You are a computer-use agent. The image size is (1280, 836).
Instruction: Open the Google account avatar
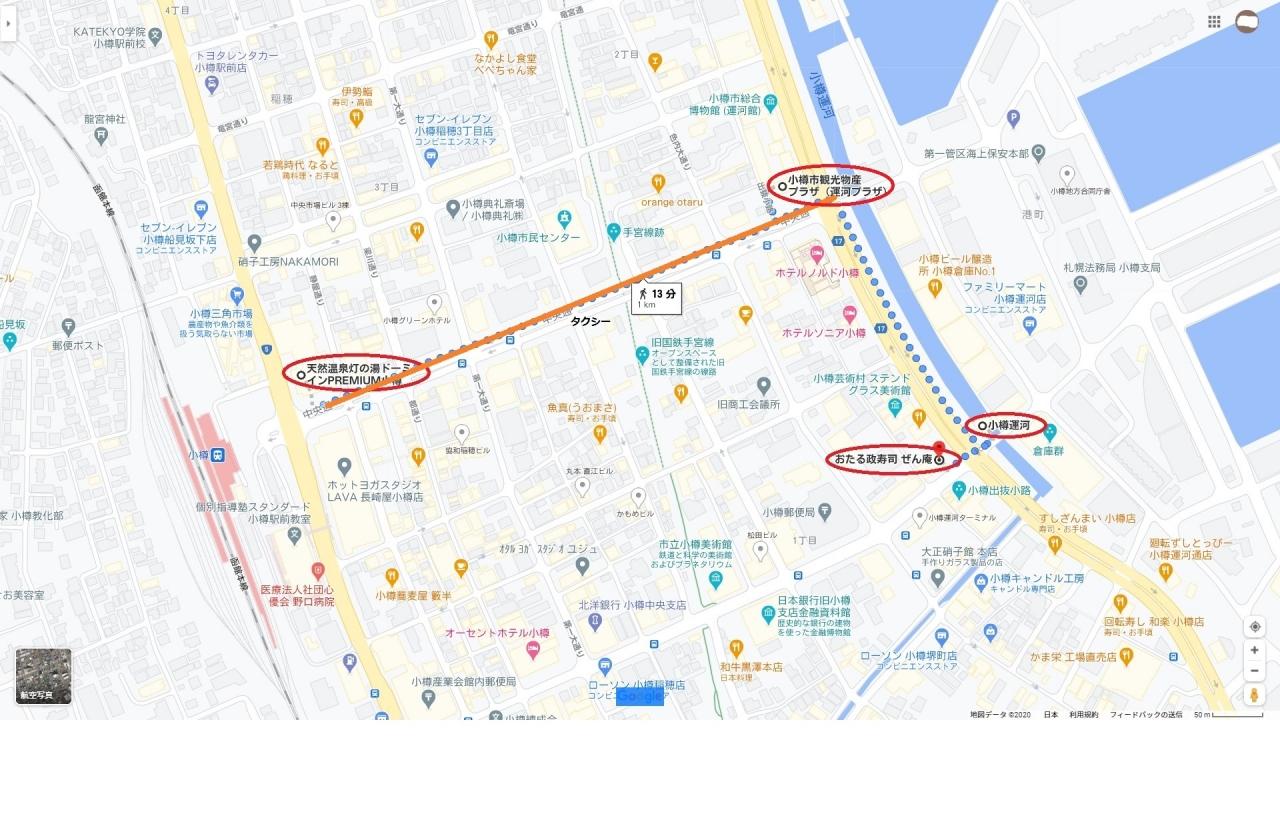click(x=1247, y=22)
